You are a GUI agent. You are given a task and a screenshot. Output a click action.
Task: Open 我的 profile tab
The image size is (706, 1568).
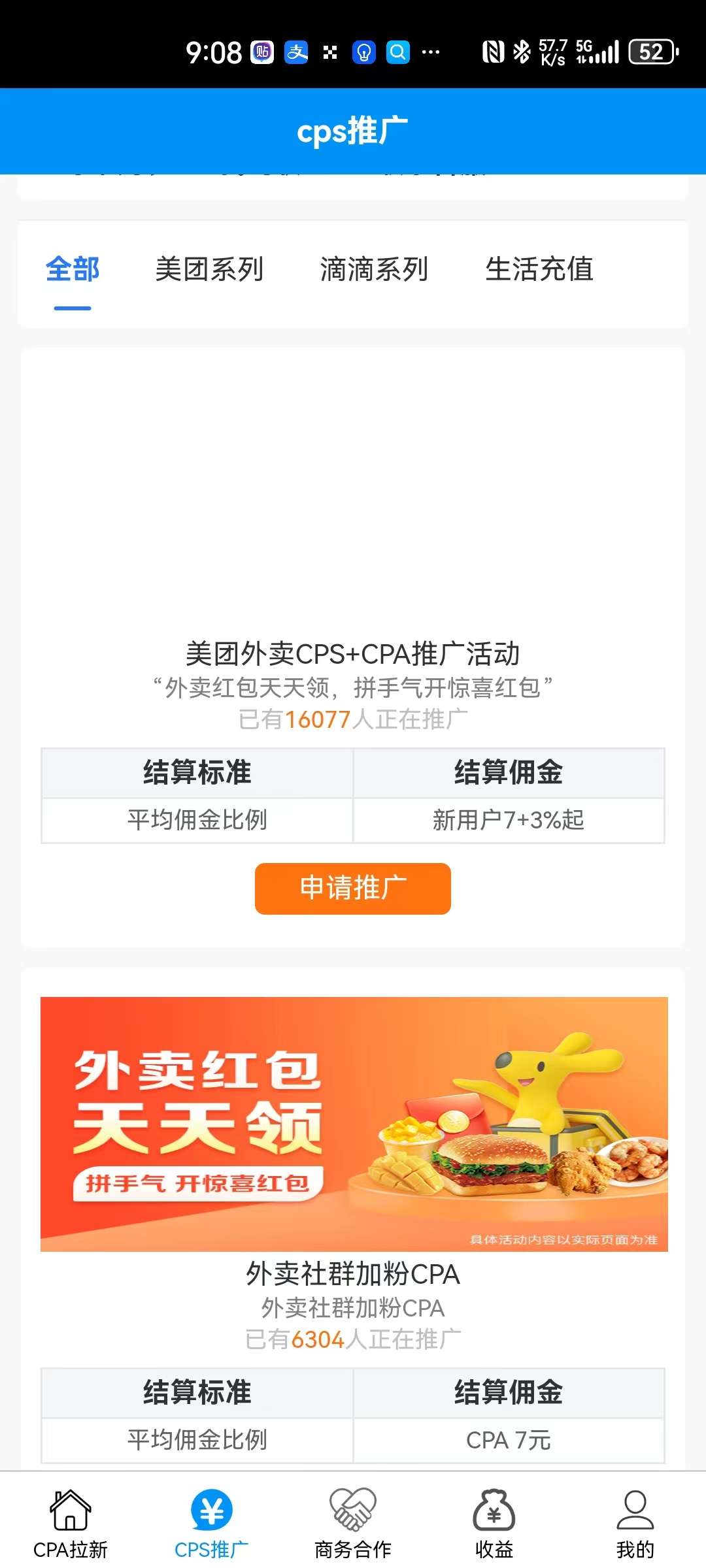click(635, 1524)
